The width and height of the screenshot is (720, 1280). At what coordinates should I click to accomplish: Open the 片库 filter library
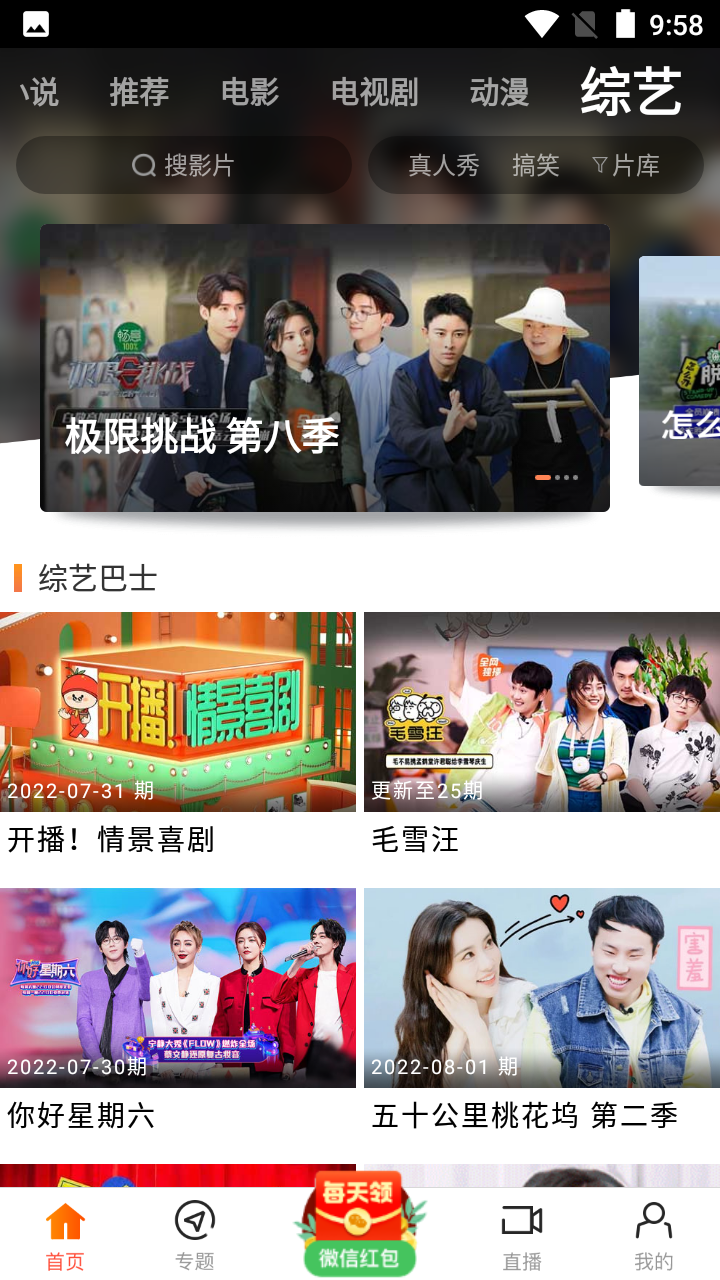tap(627, 165)
